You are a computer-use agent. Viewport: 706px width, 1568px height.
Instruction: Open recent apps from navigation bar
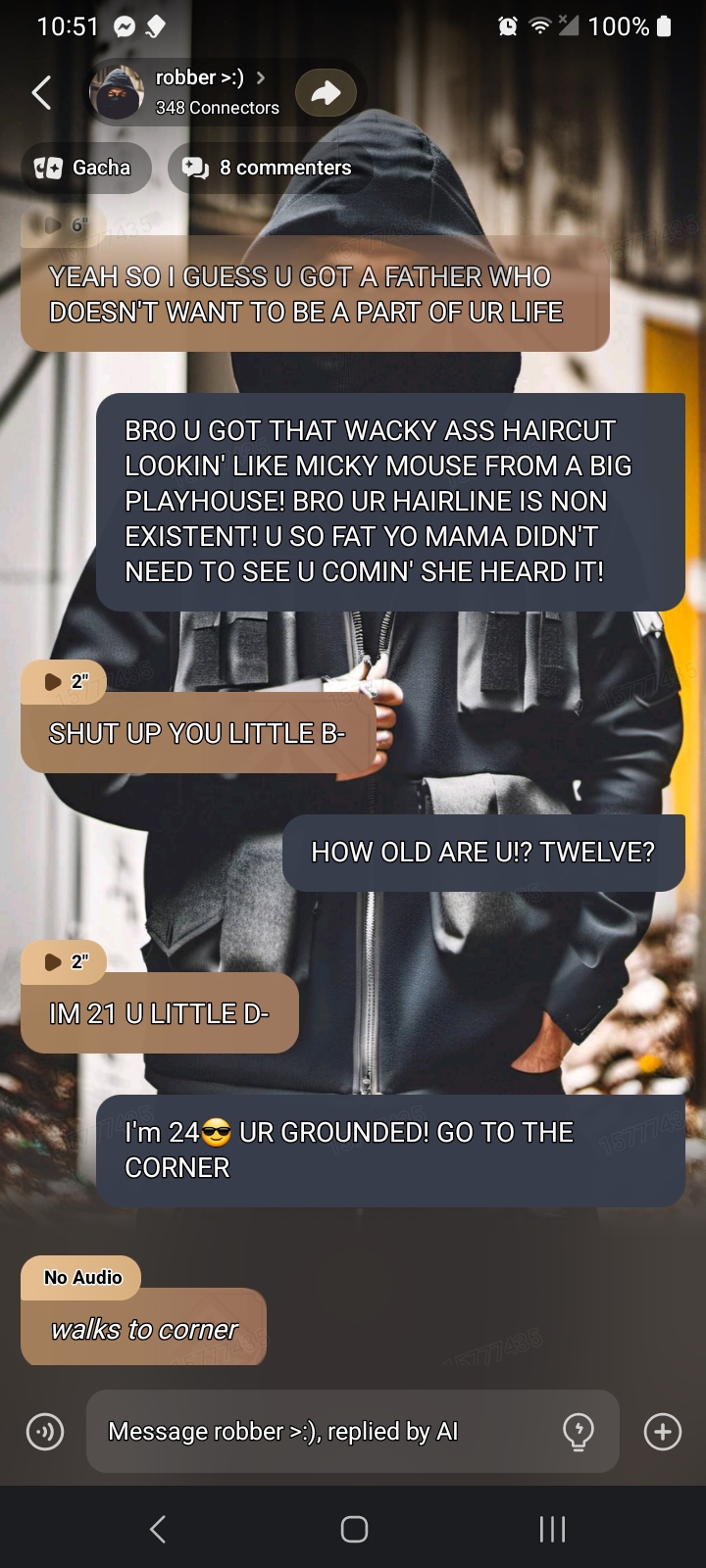tap(552, 1529)
